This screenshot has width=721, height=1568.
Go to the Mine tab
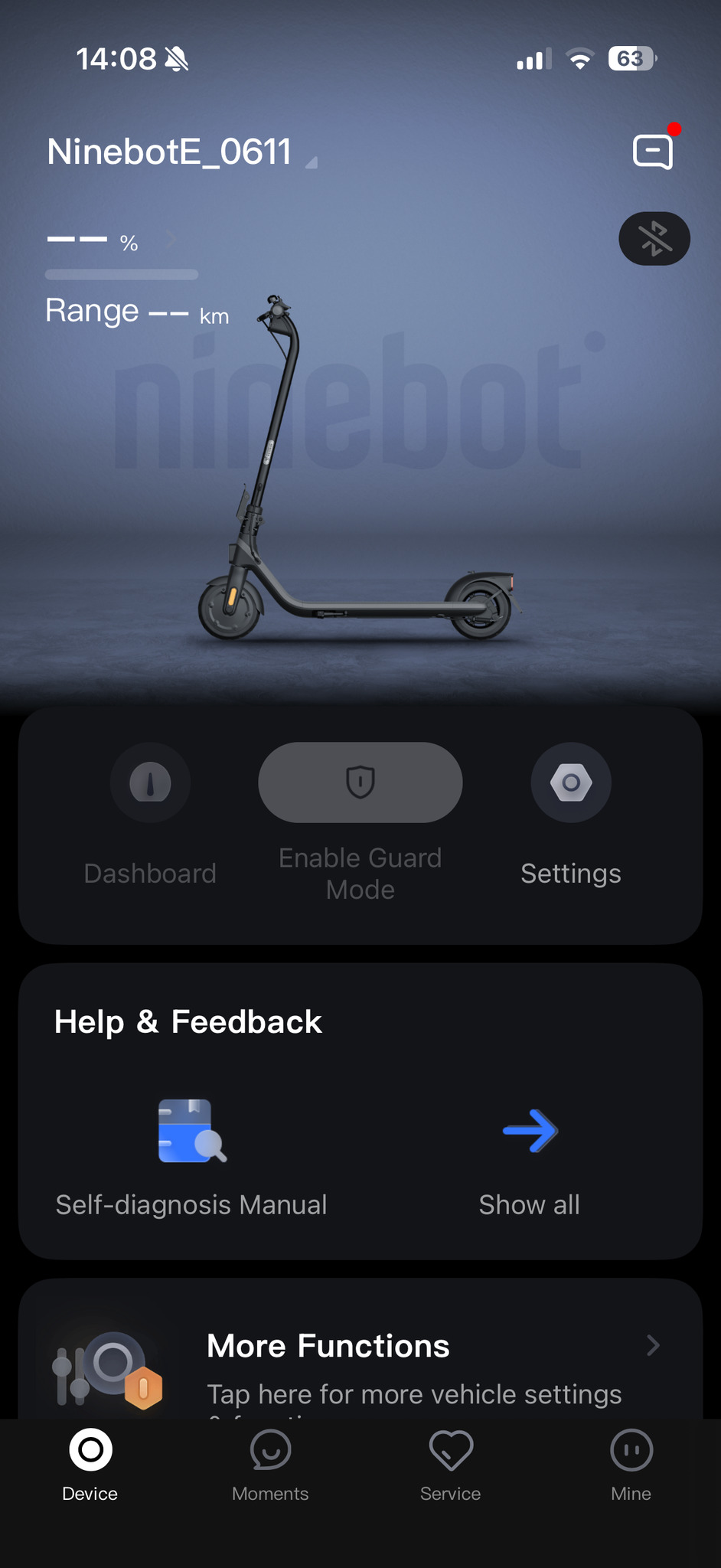point(631,1465)
